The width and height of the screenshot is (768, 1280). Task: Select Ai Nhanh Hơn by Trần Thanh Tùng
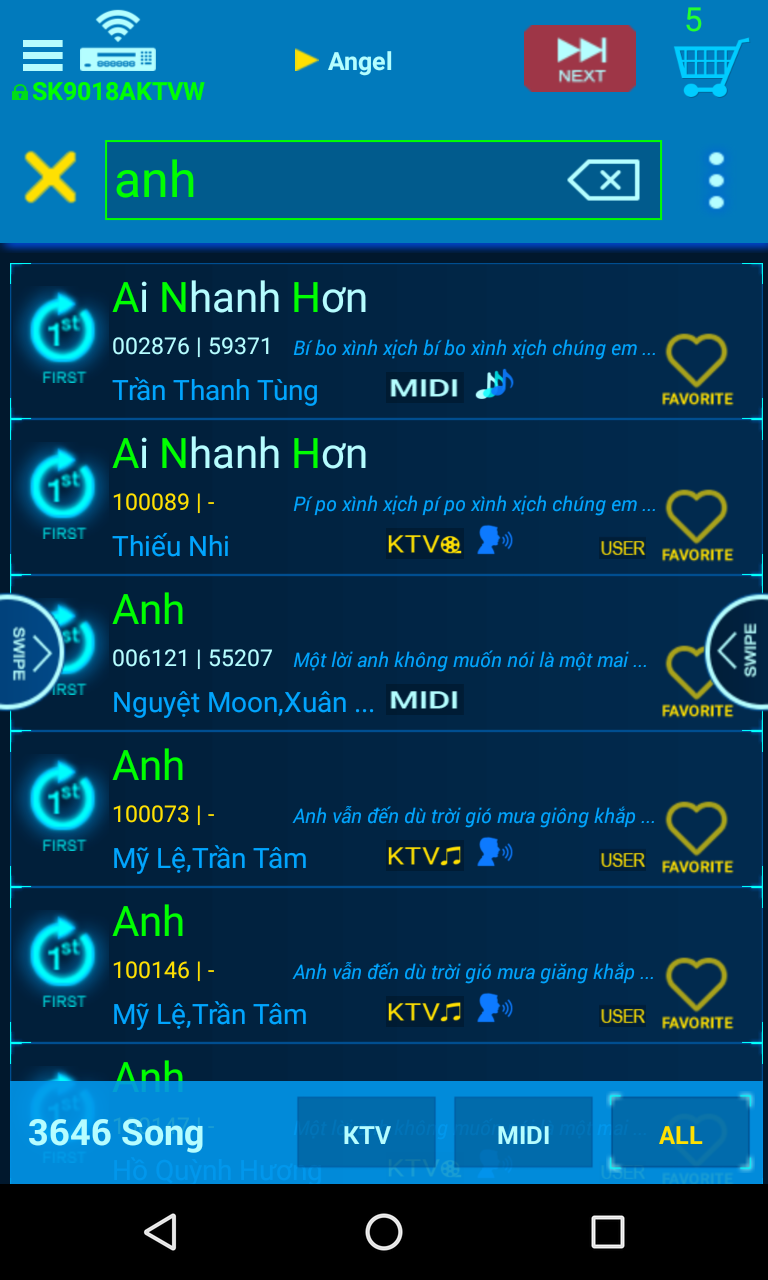386,341
